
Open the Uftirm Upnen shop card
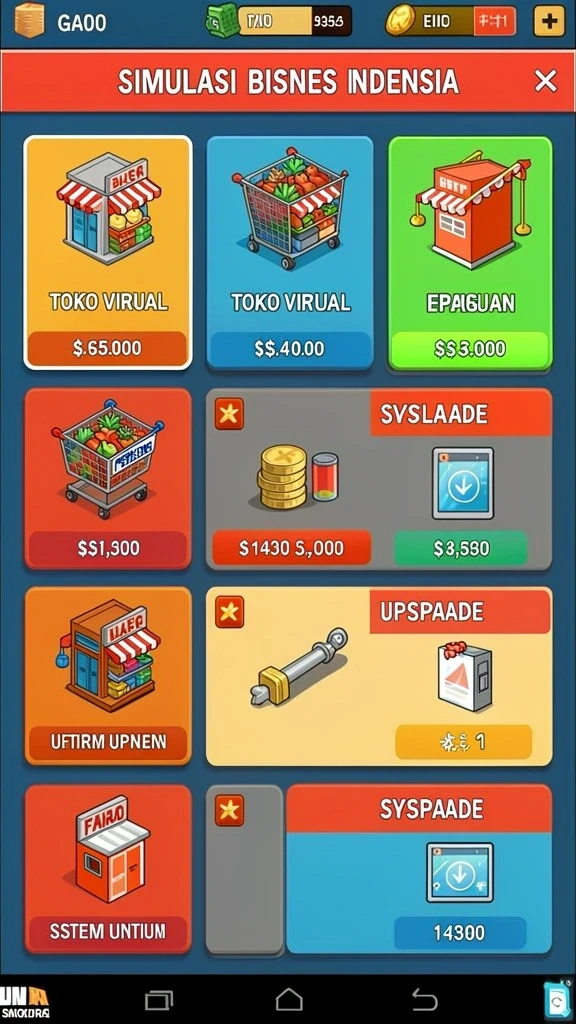click(x=108, y=675)
